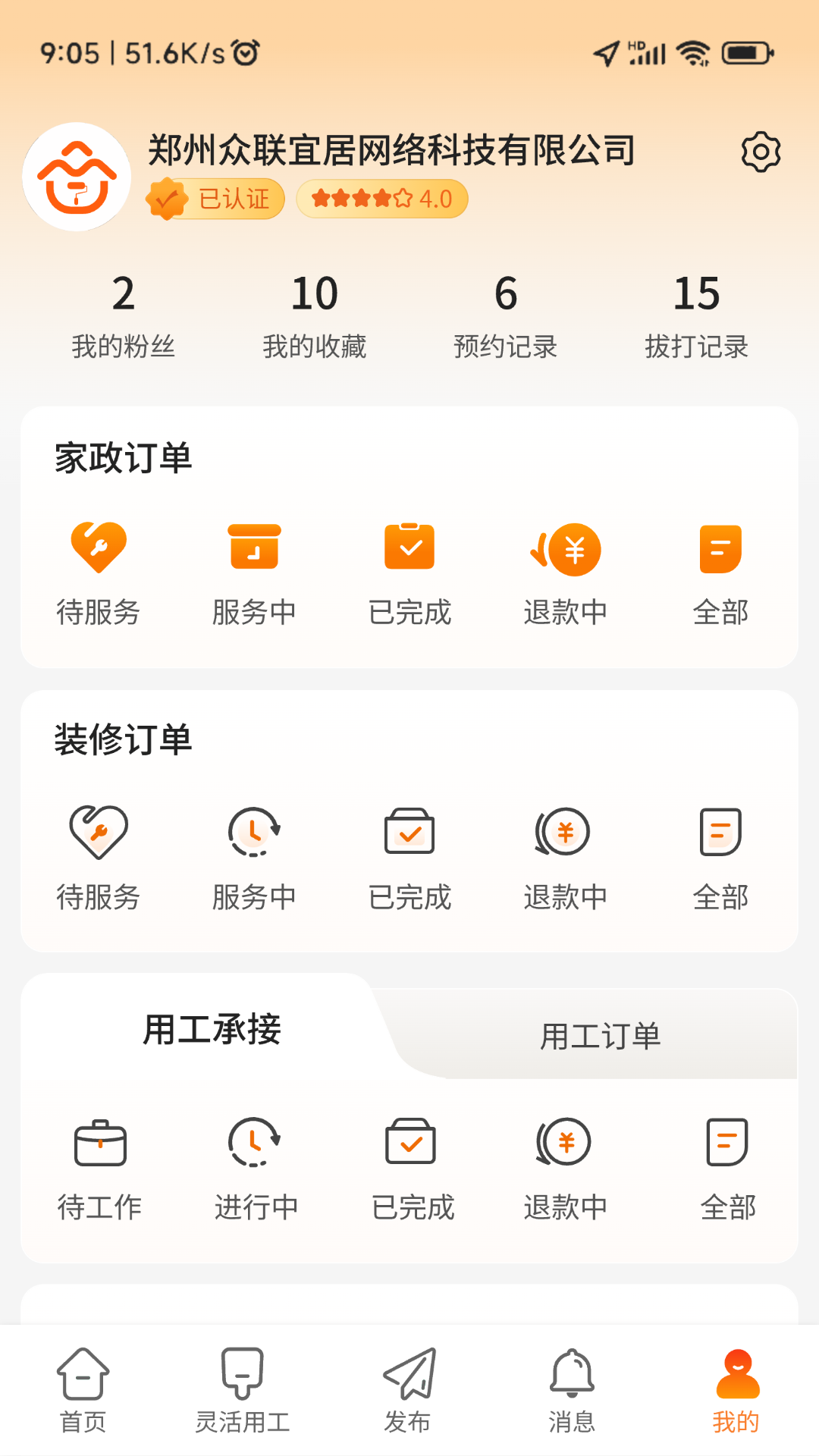Open settings gear icon
Screen dimensions: 819x1456
tap(761, 152)
